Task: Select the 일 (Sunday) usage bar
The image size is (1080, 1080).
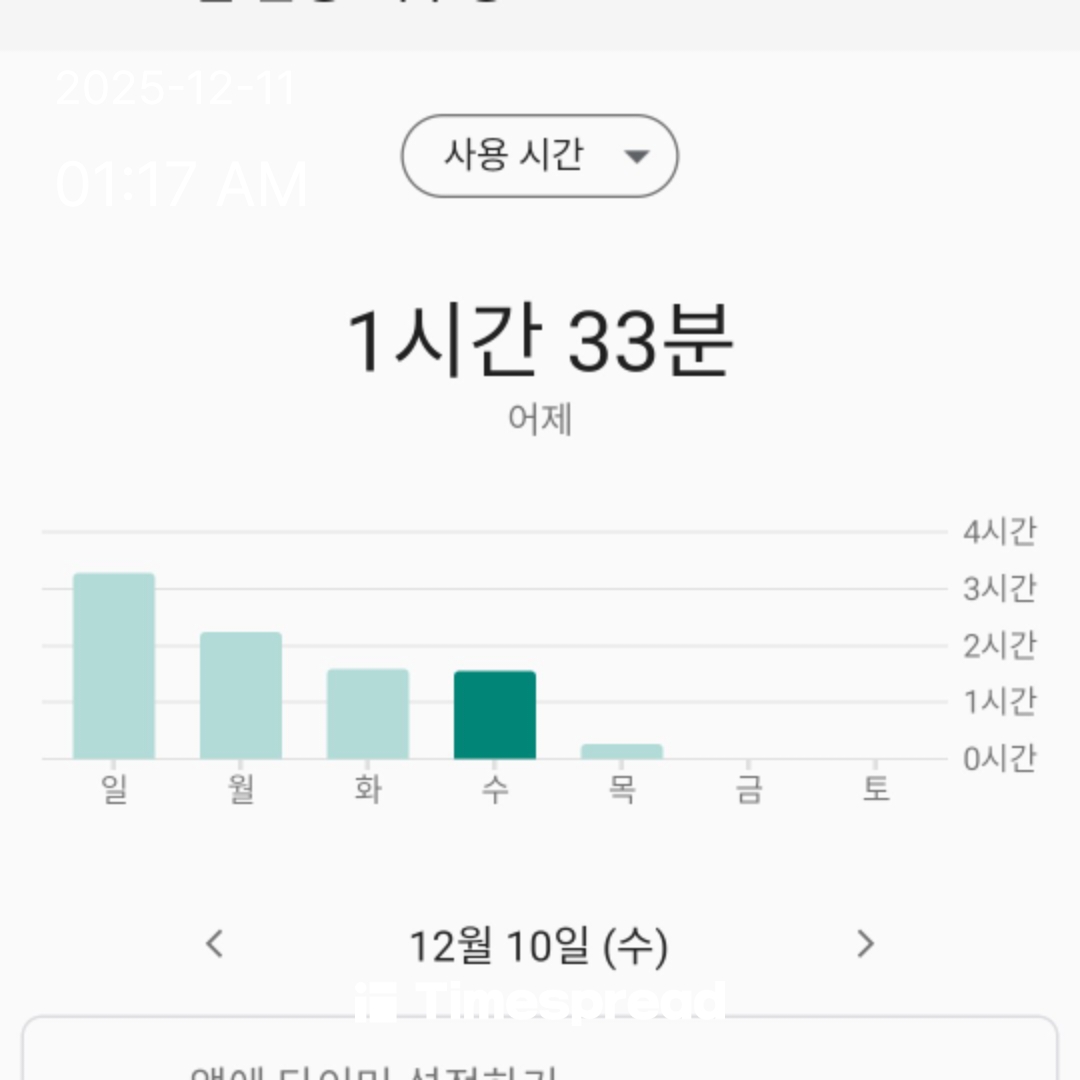Action: tap(114, 666)
